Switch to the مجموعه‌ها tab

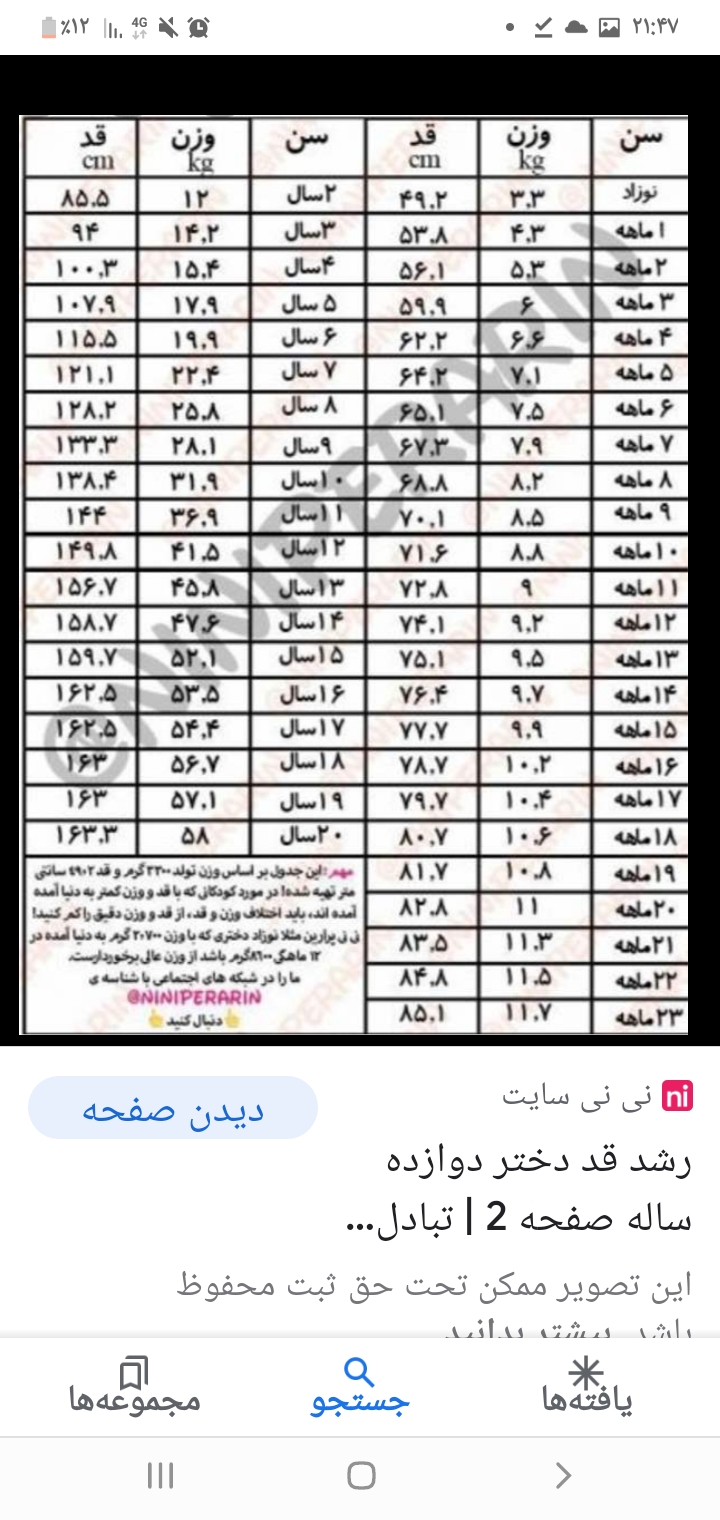tap(134, 1388)
